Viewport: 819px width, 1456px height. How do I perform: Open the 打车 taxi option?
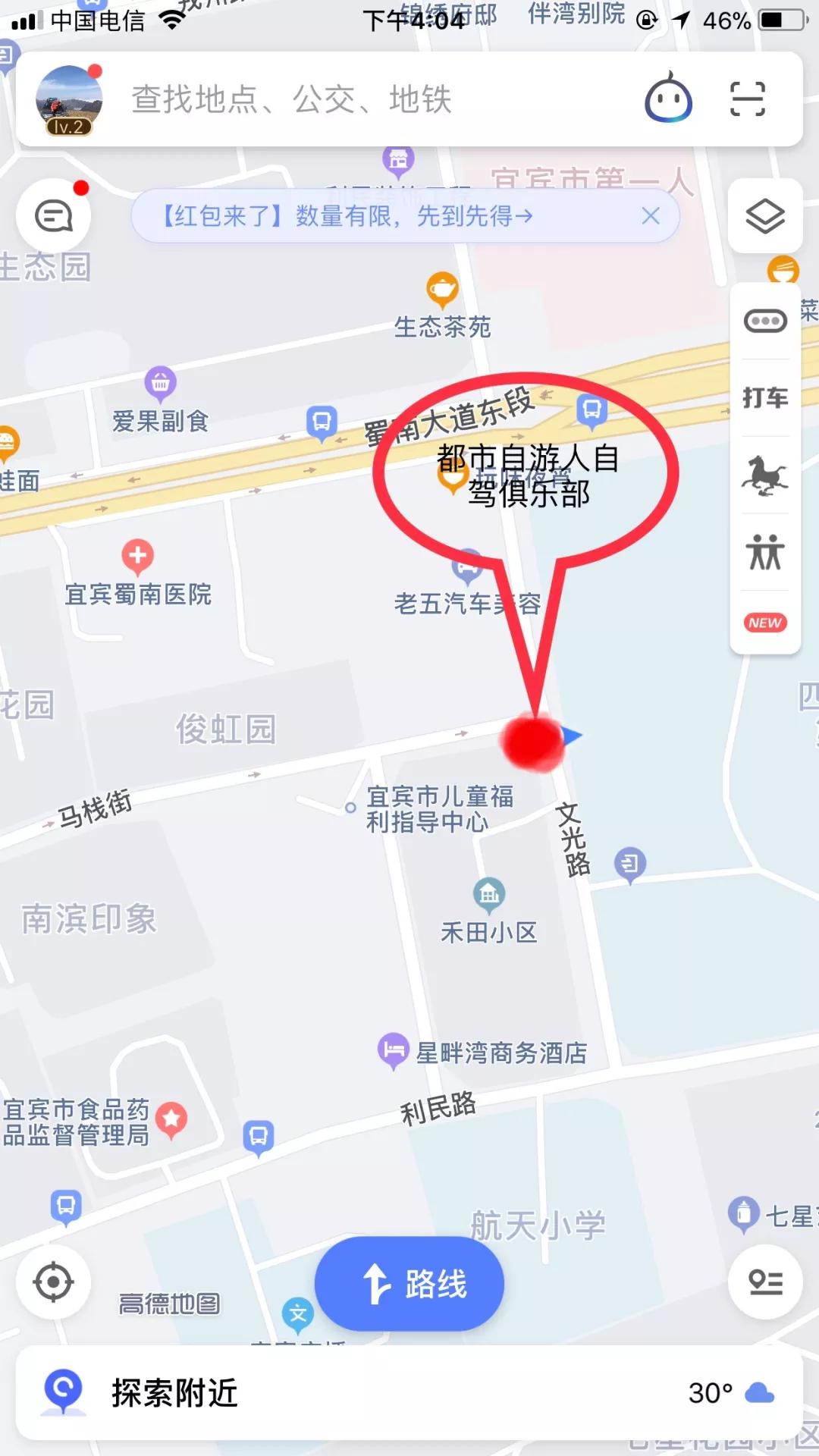coord(764,397)
